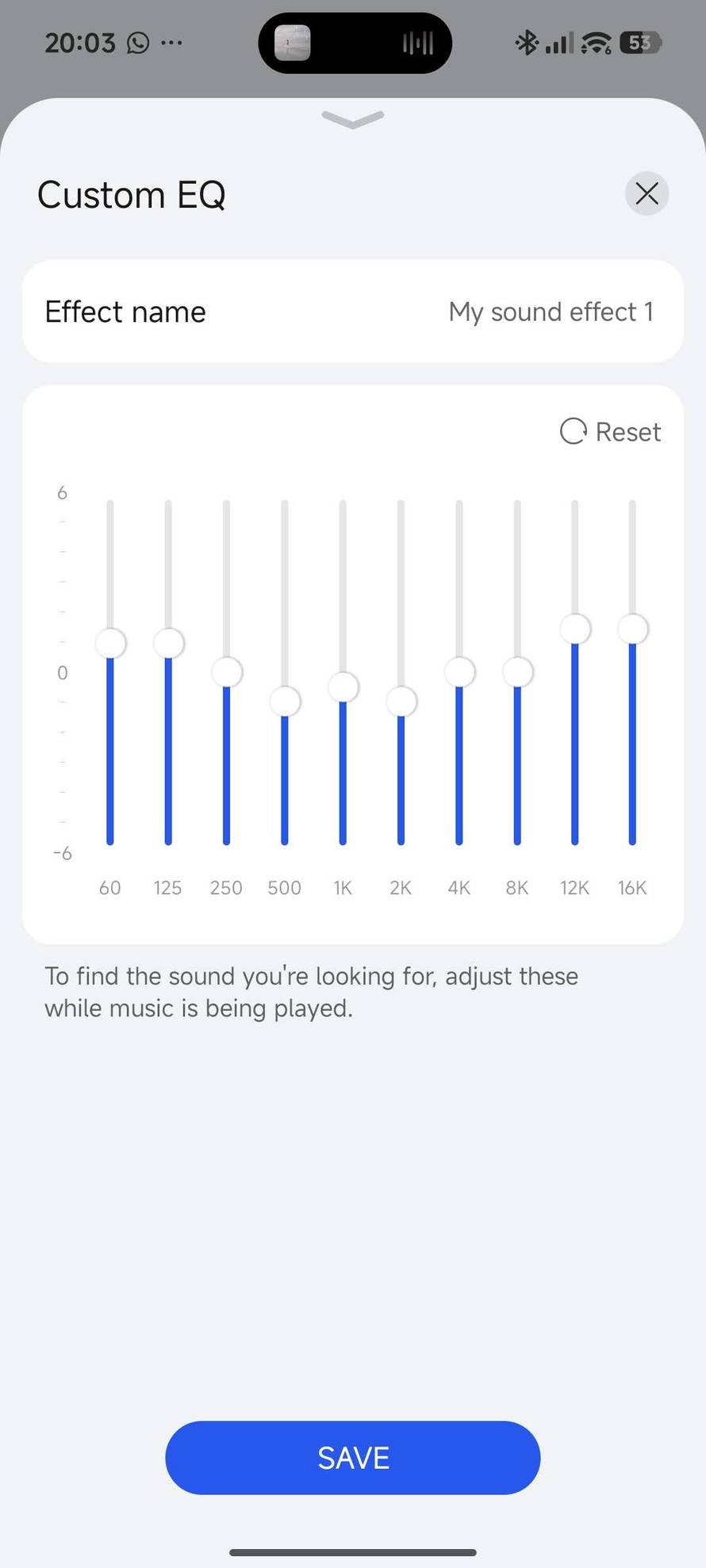
Task: Tap the 2K band slider handle
Action: click(401, 702)
